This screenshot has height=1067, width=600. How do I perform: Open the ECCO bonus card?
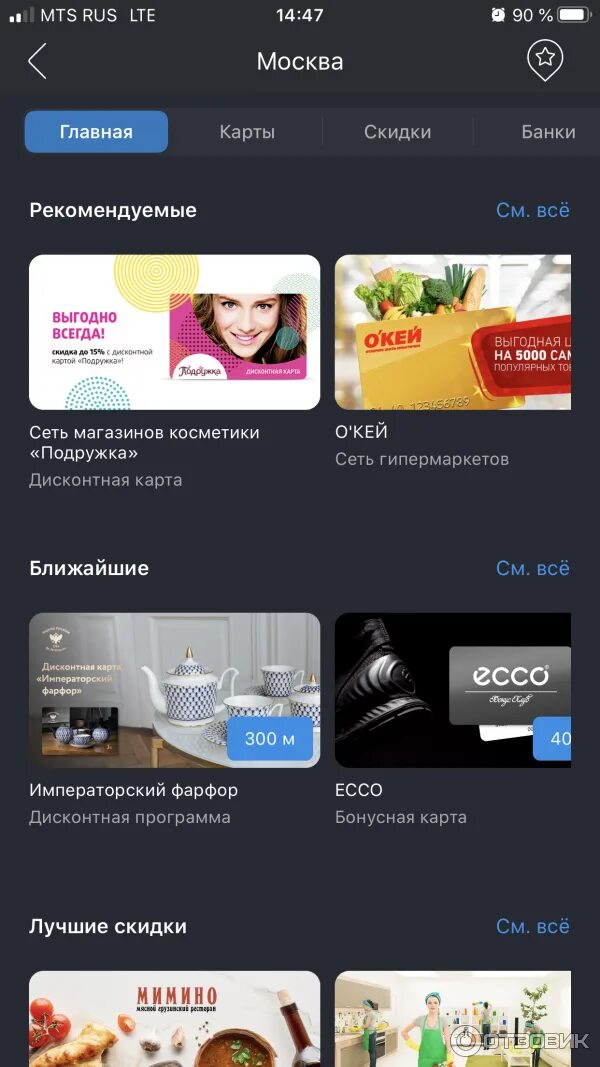pyautogui.click(x=452, y=690)
